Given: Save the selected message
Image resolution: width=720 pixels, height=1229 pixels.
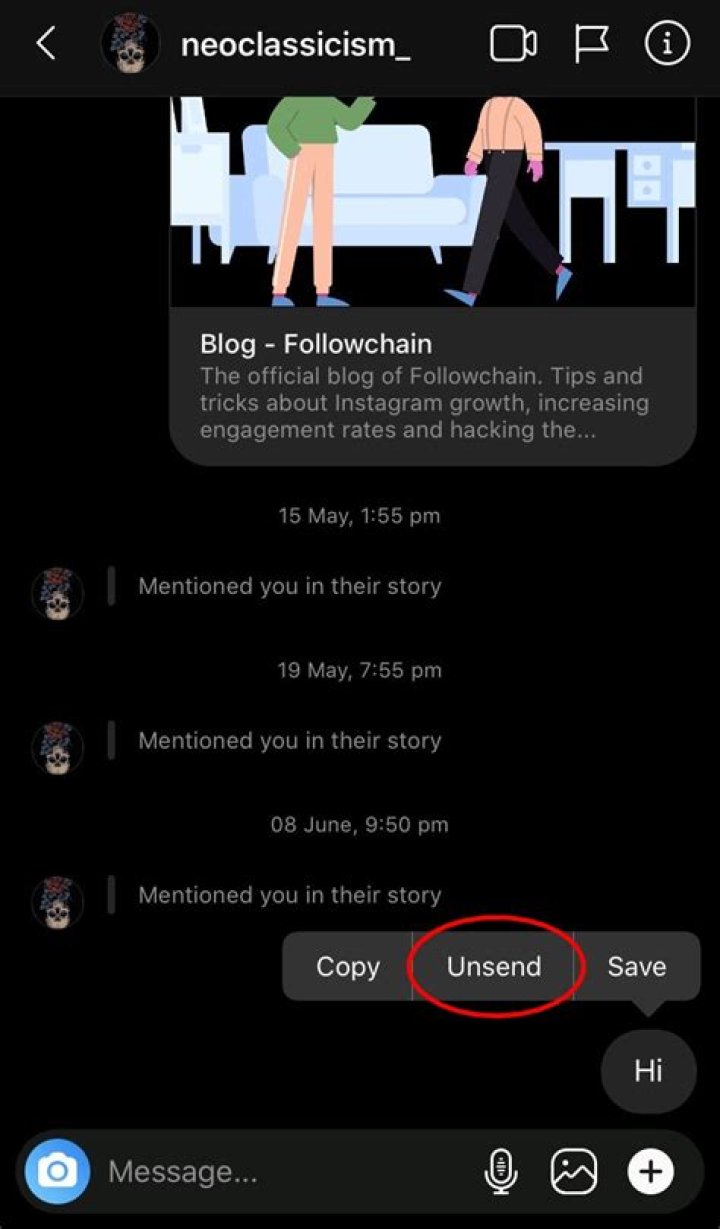Looking at the screenshot, I should click(x=636, y=967).
